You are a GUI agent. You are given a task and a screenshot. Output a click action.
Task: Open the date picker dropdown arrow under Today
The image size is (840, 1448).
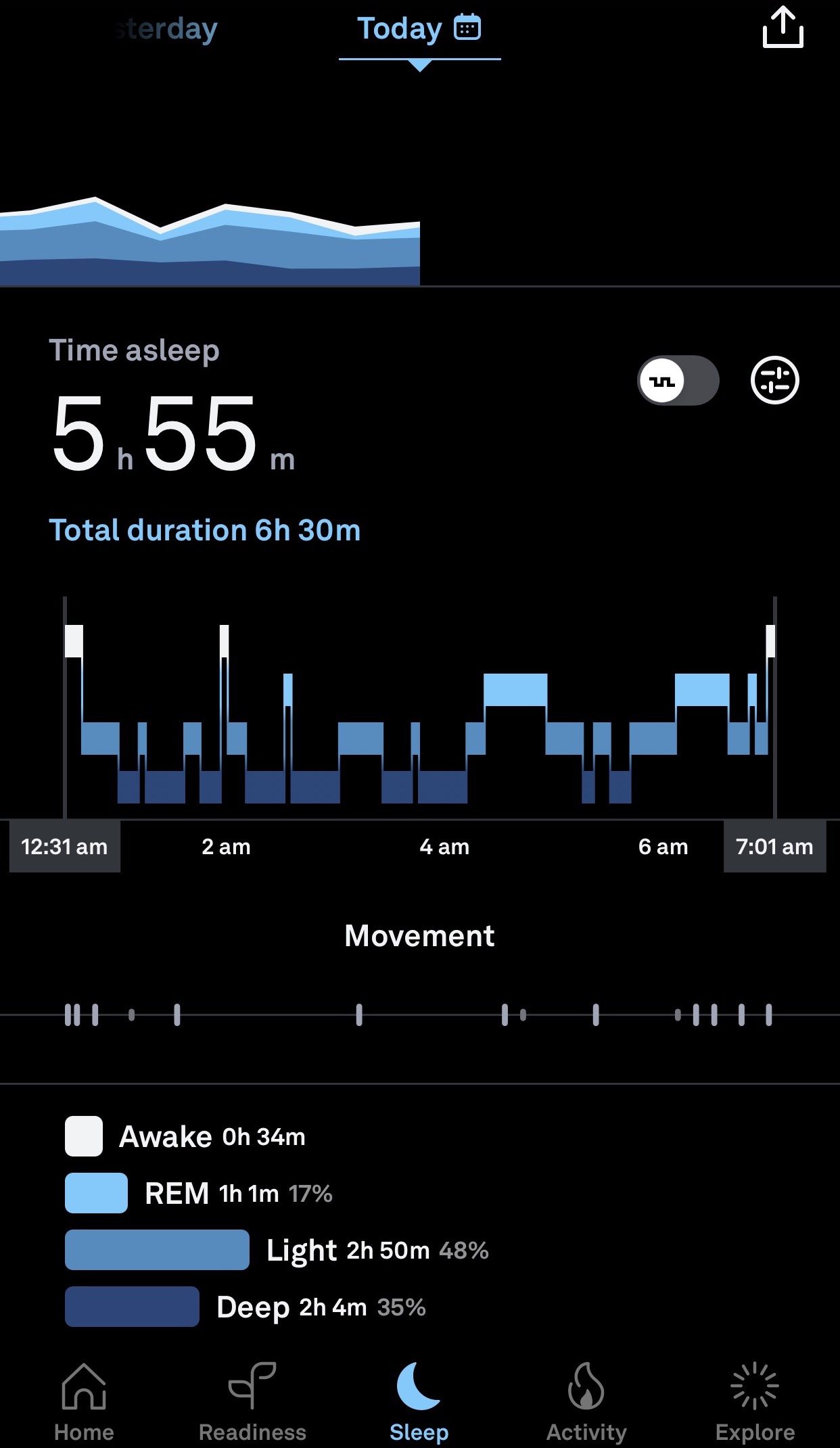pos(419,66)
